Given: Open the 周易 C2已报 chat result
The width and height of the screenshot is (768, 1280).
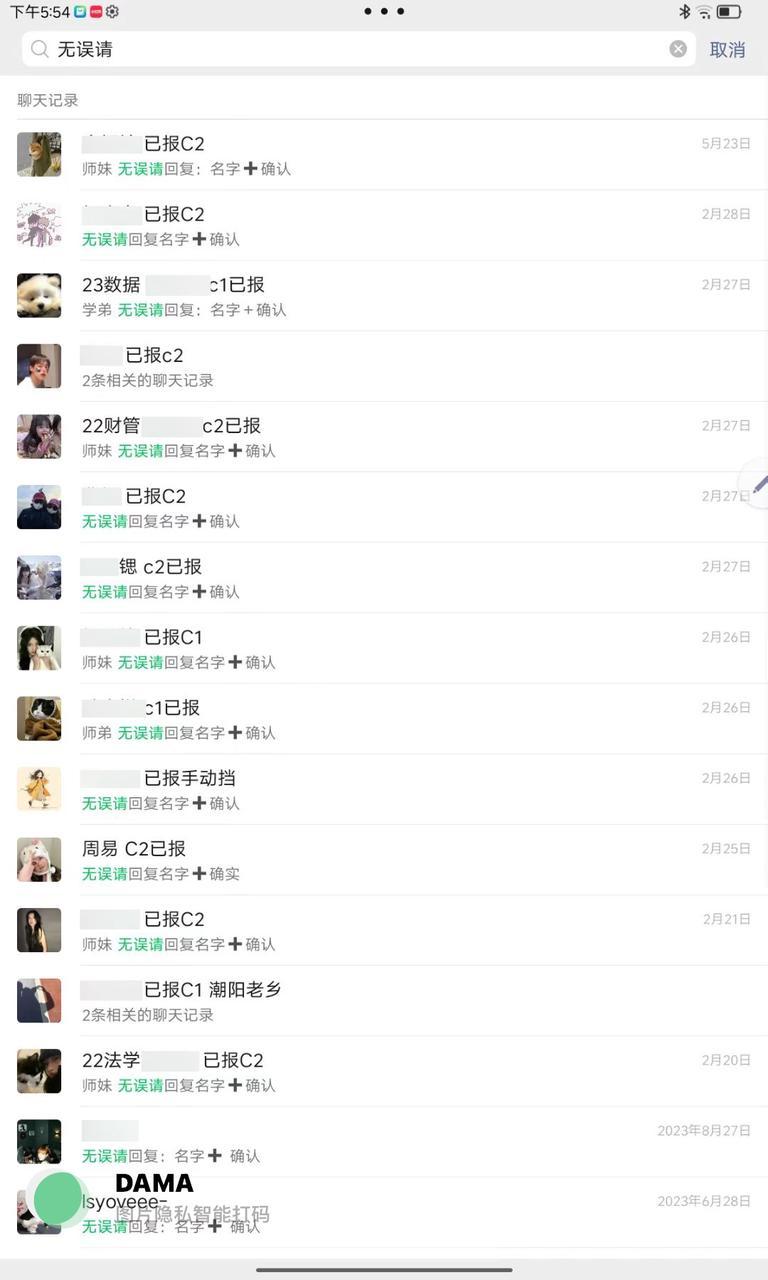Looking at the screenshot, I should (384, 860).
